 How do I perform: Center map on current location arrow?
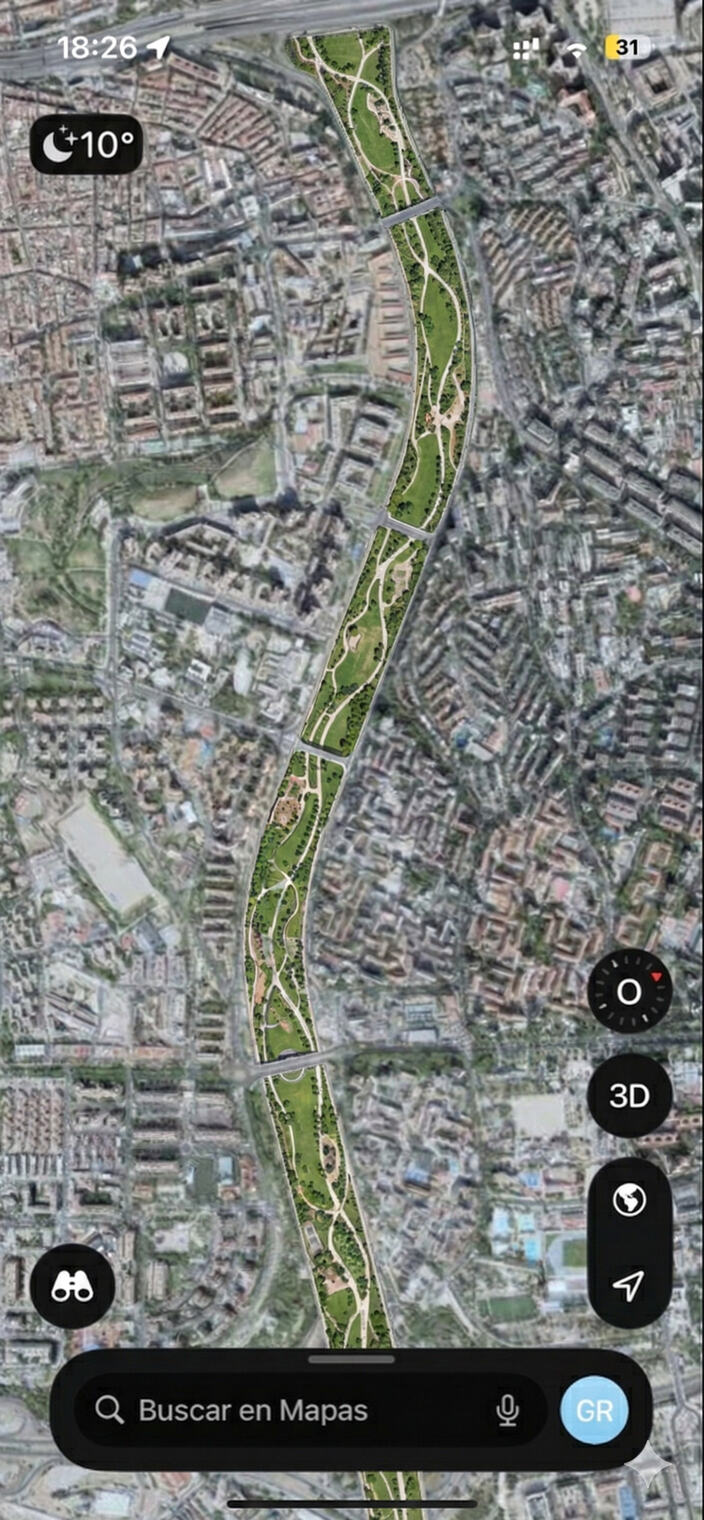(629, 1286)
